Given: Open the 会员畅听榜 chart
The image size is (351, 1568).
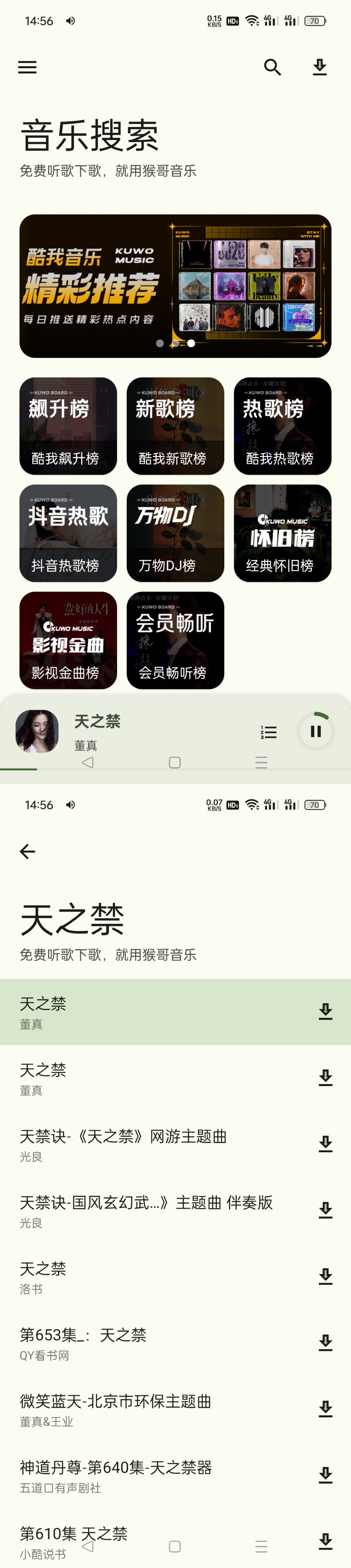Looking at the screenshot, I should [175, 640].
